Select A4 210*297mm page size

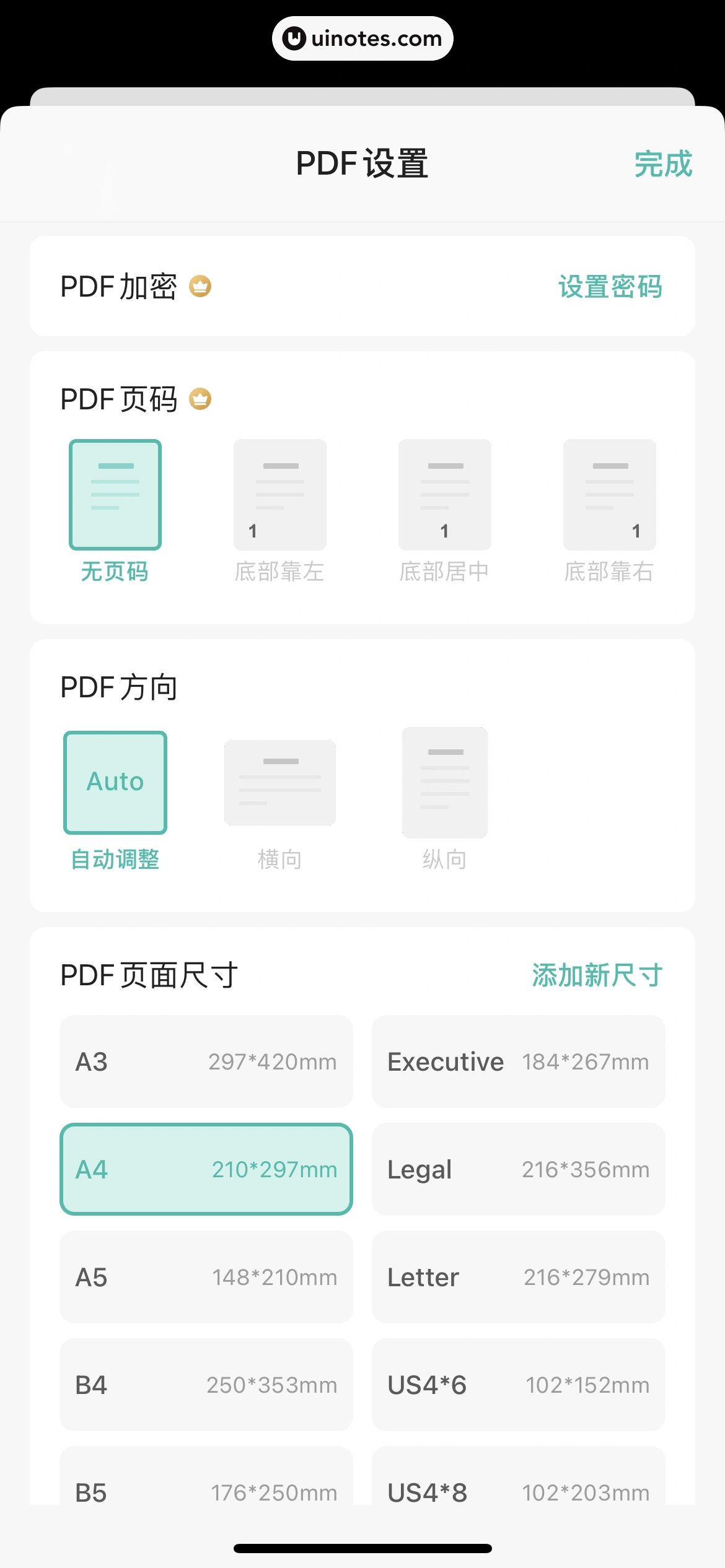click(x=206, y=1169)
